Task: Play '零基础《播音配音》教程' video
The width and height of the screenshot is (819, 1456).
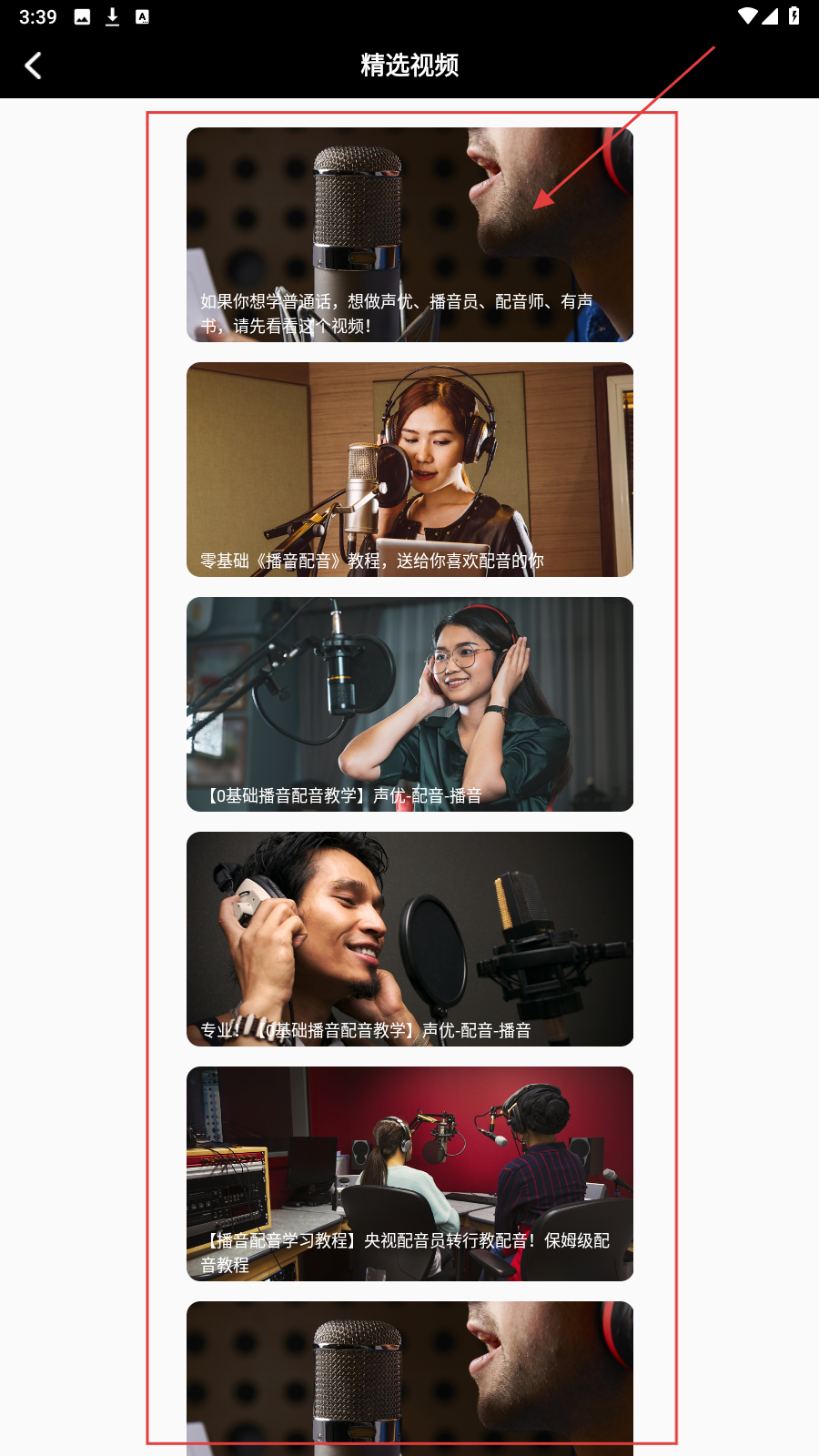Action: [409, 470]
